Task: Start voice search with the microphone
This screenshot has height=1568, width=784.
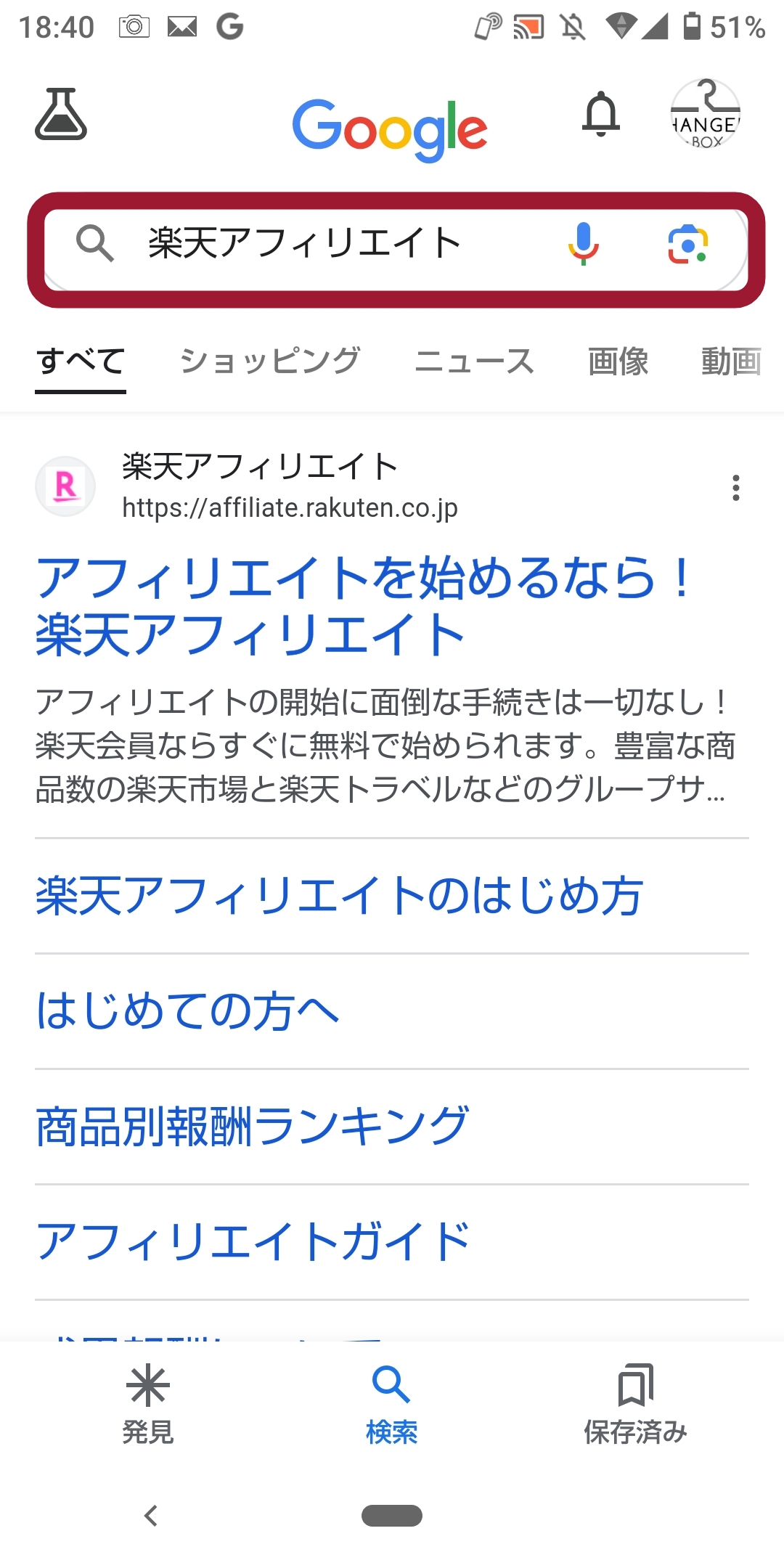Action: (583, 243)
